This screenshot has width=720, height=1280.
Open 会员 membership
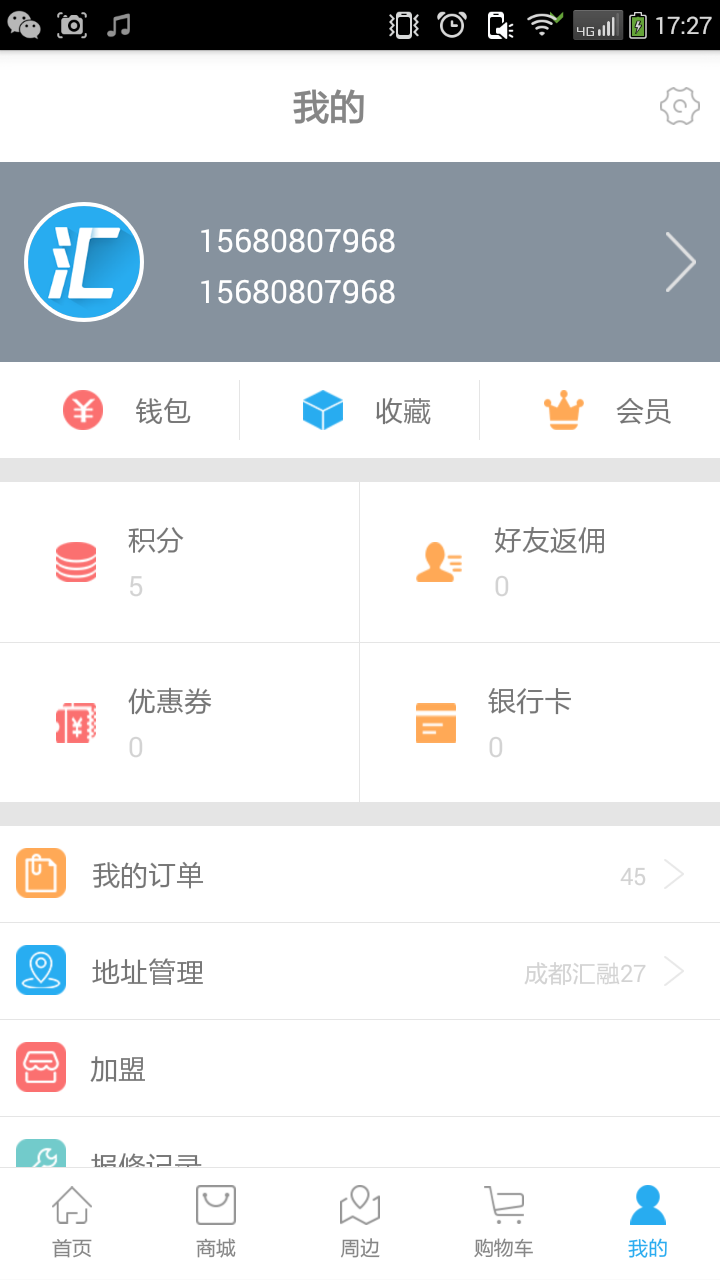tap(600, 410)
